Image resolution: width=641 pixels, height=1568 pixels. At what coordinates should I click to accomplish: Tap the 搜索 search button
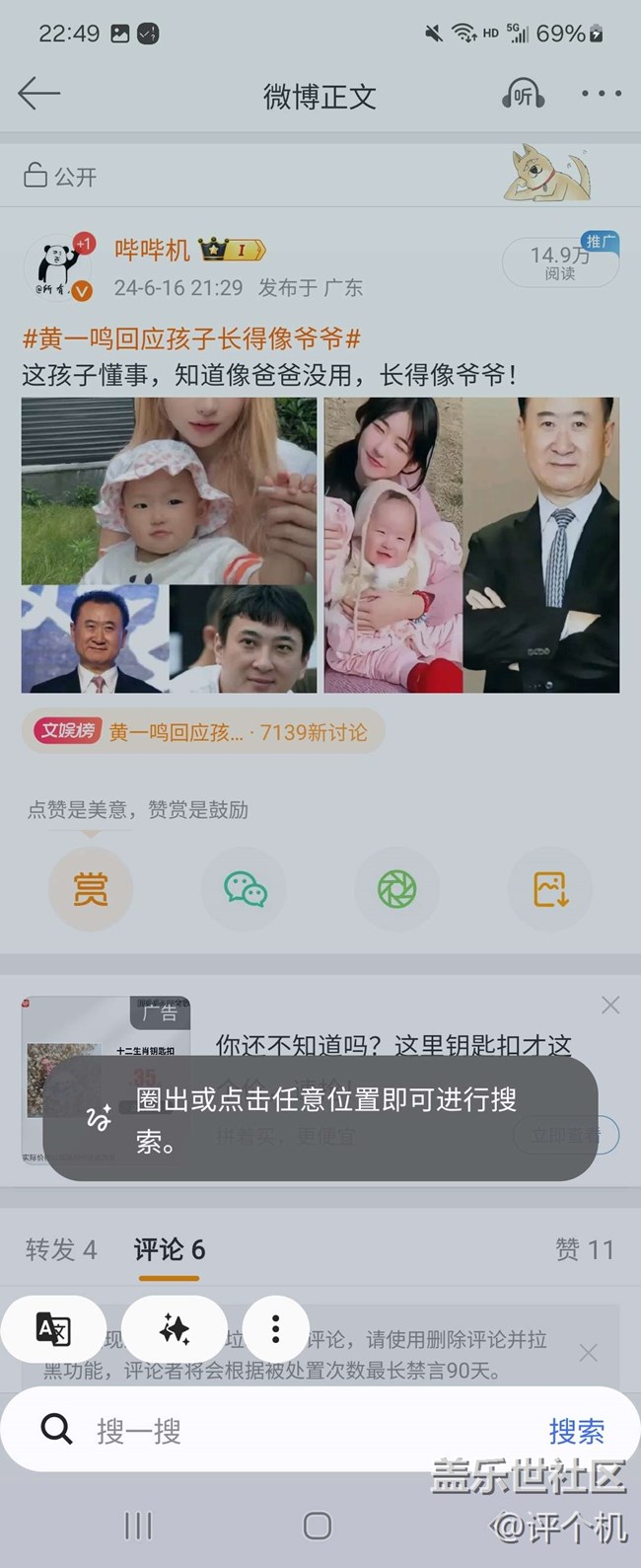[577, 1431]
